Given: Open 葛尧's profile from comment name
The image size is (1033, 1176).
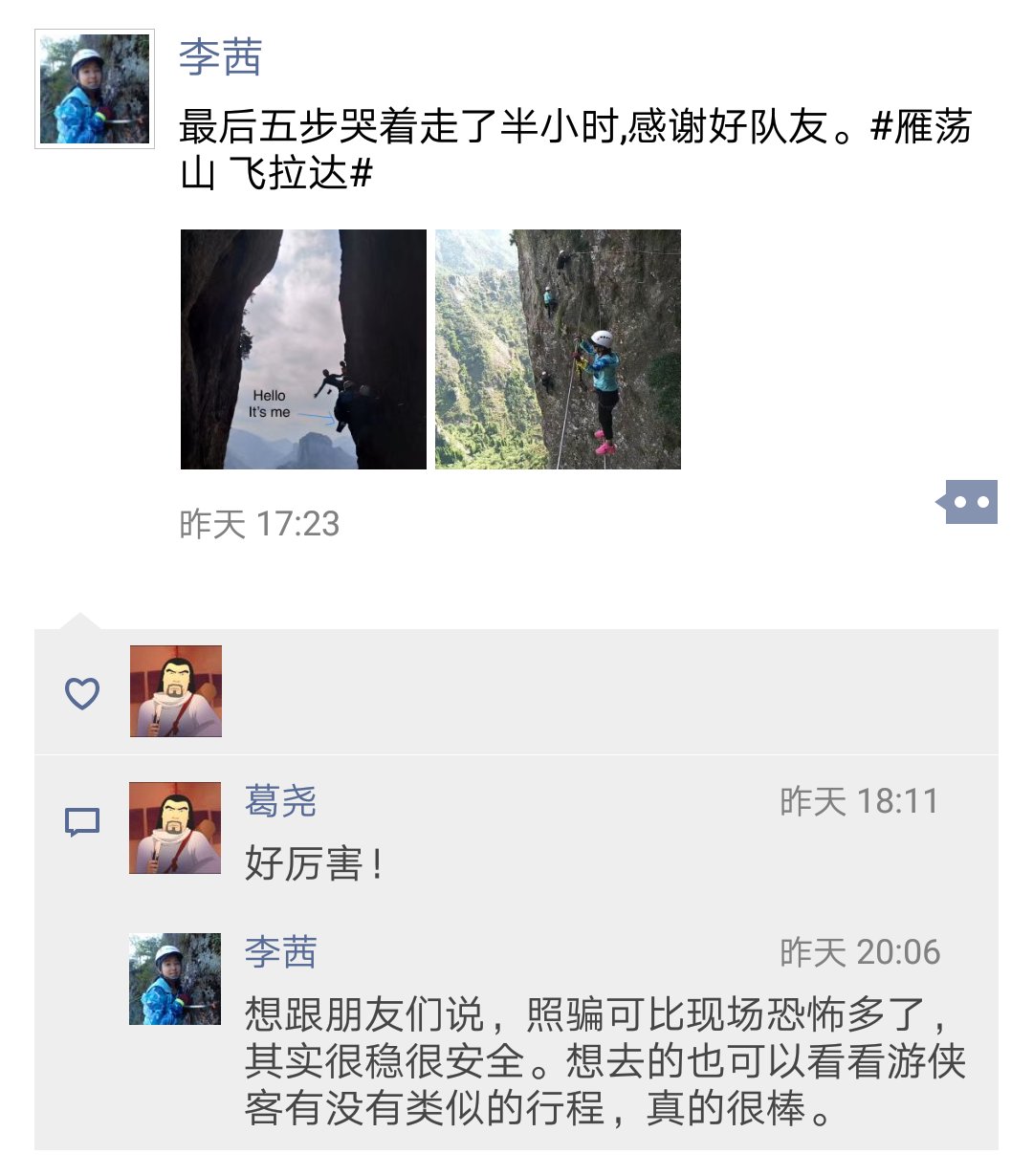Looking at the screenshot, I should [x=280, y=801].
